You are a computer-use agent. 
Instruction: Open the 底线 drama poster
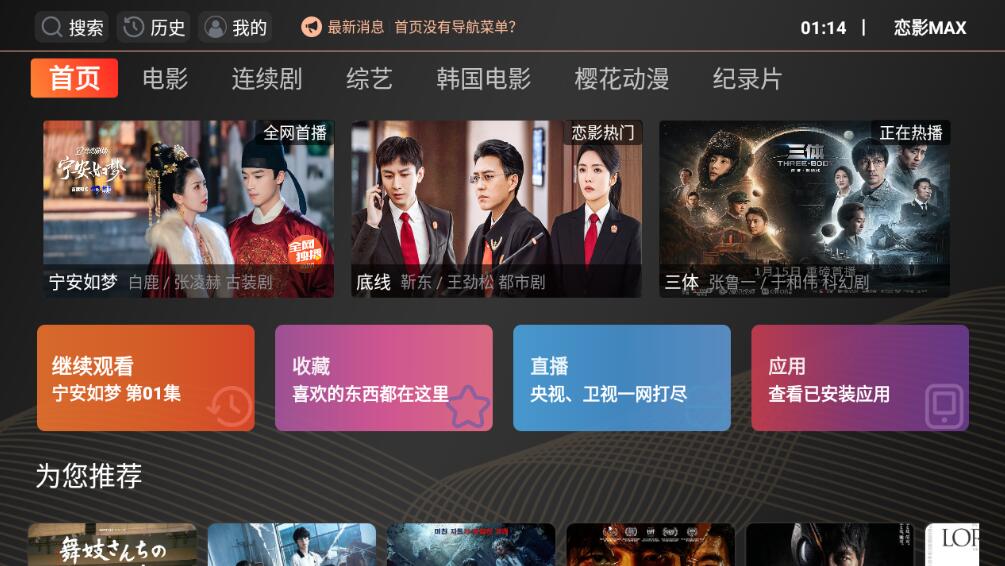tap(496, 208)
